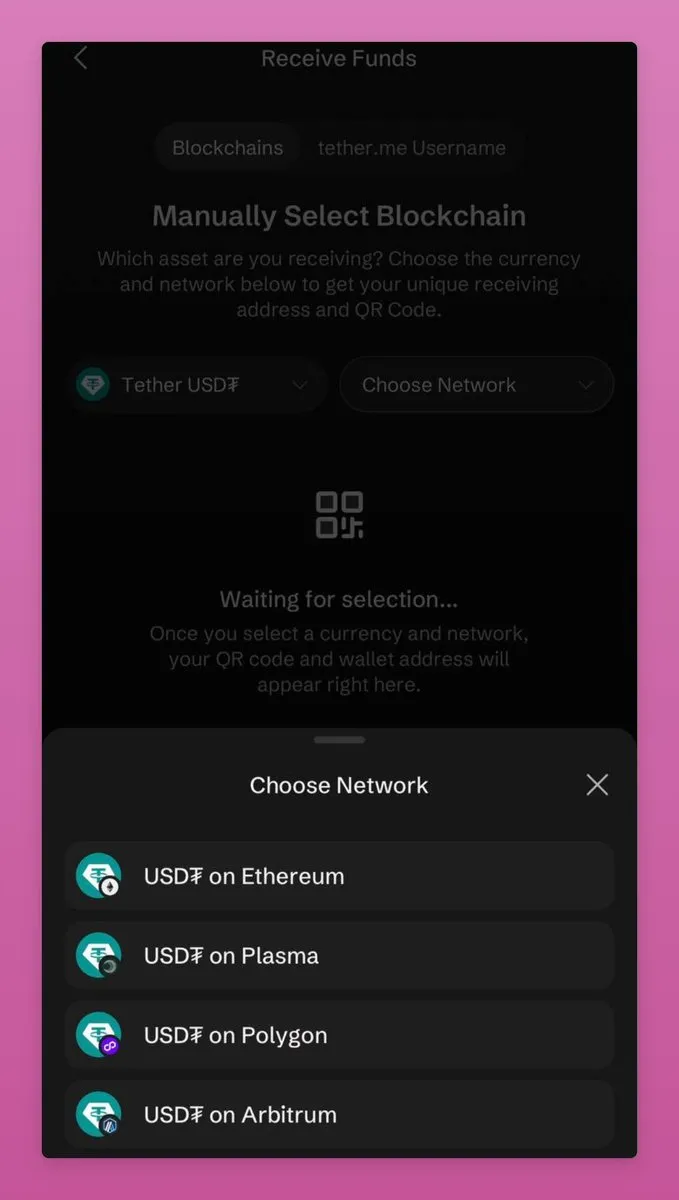Pick USD₮ on Polygon network

pos(339,1035)
